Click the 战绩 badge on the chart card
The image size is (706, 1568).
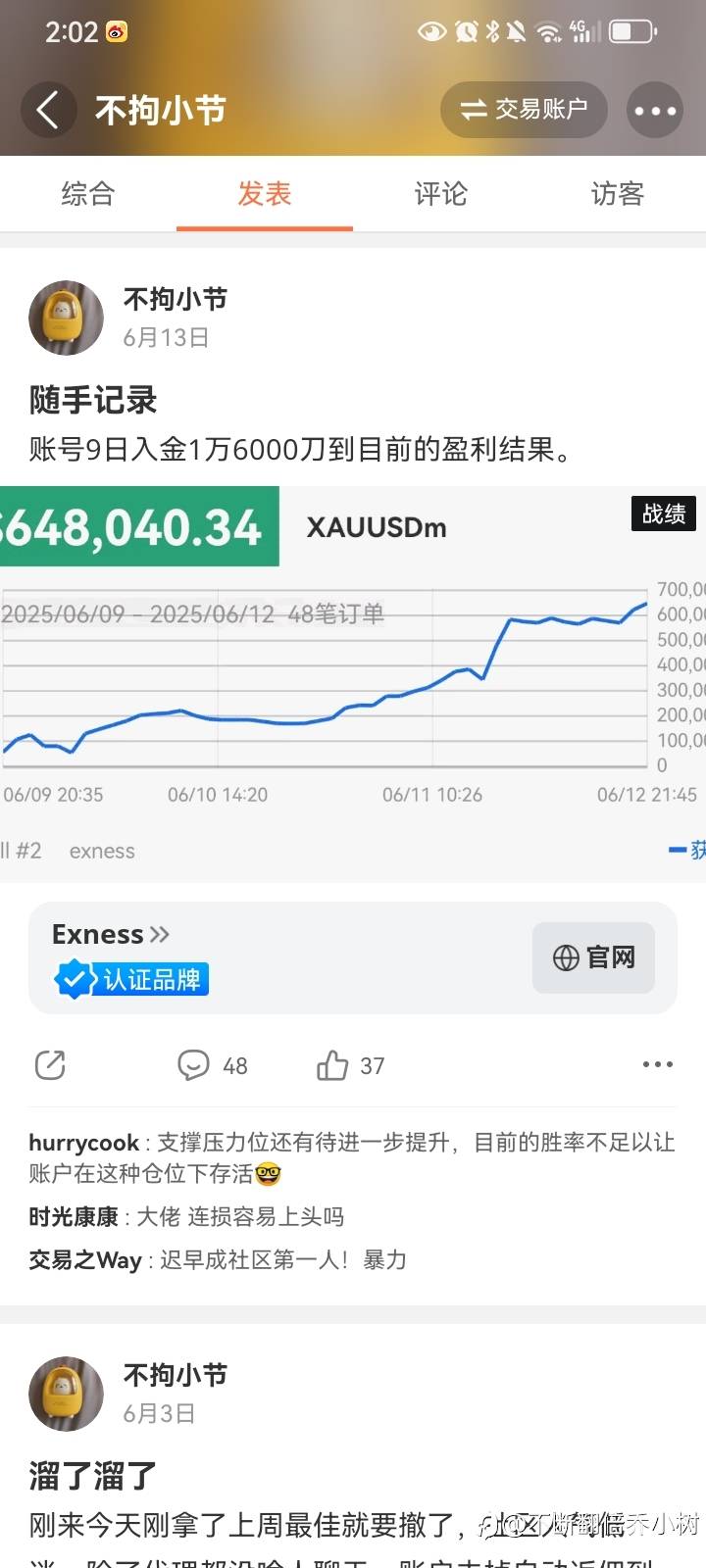[x=663, y=514]
